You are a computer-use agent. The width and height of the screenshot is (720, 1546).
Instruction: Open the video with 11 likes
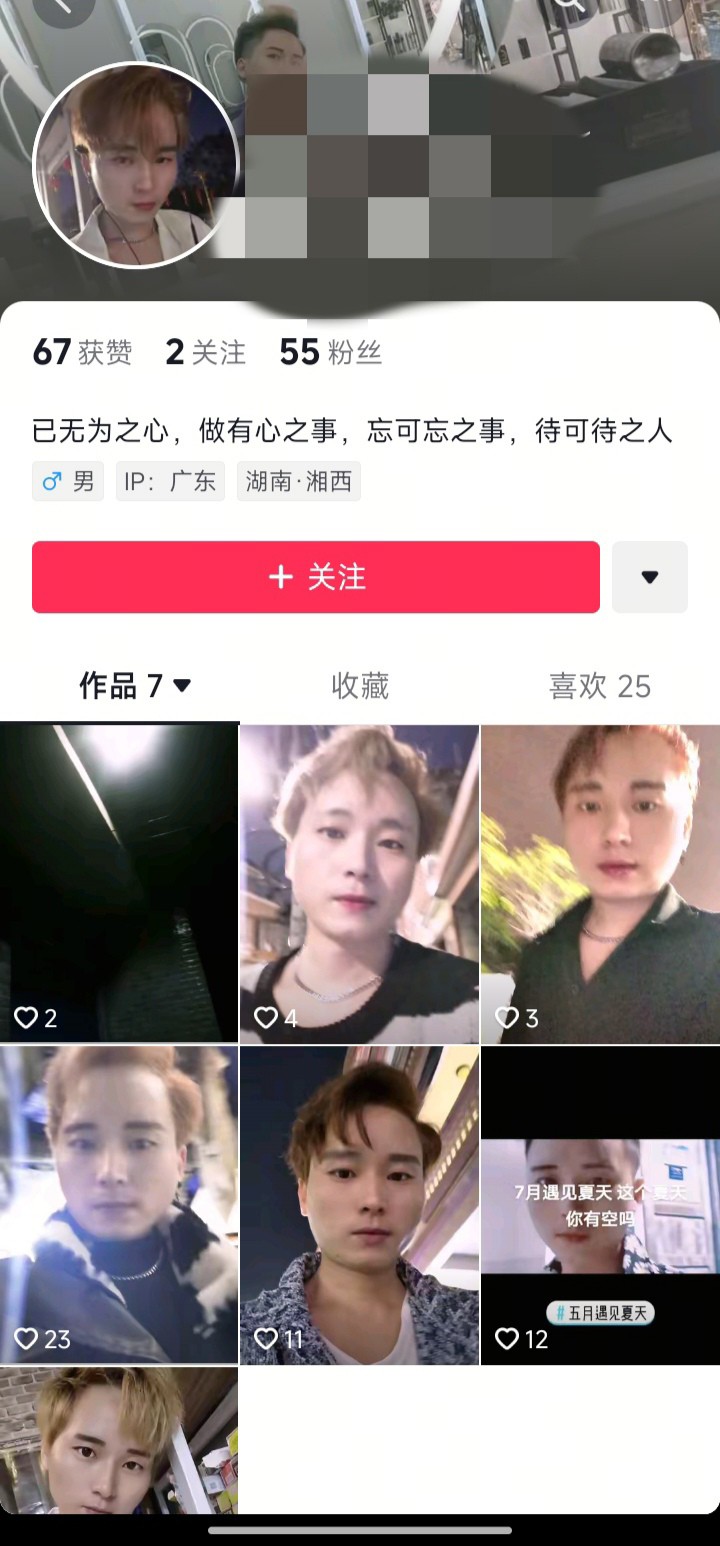coord(359,1204)
